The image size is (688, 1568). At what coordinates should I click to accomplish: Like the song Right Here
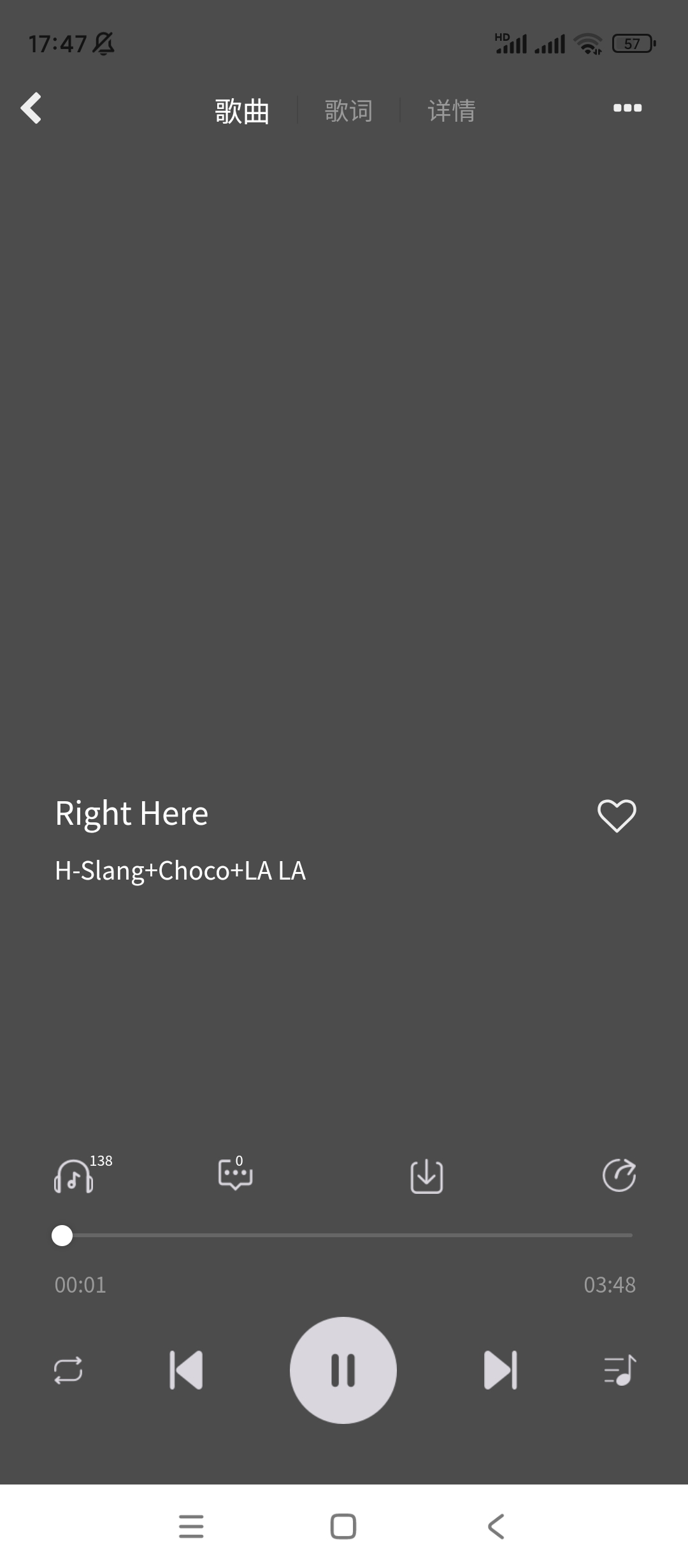click(x=616, y=815)
